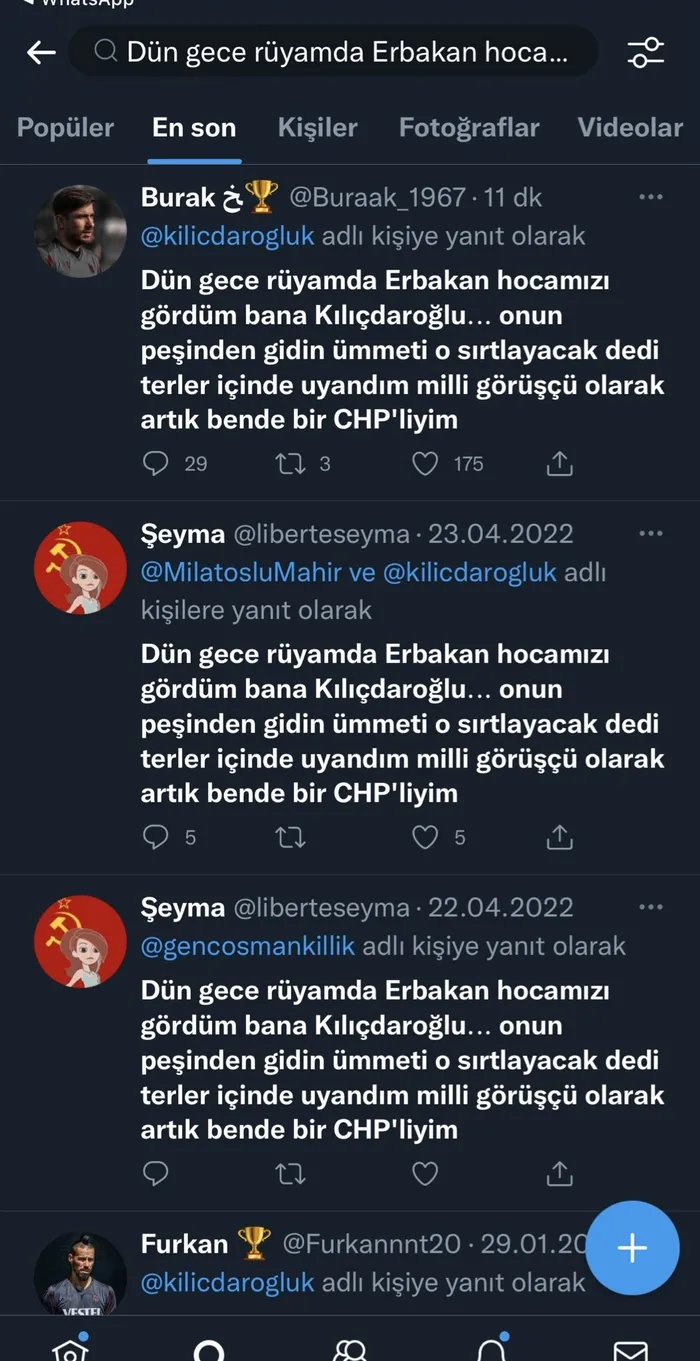
Task: Reply to Şeyma's tweet from 23.04.2022
Action: click(x=156, y=837)
